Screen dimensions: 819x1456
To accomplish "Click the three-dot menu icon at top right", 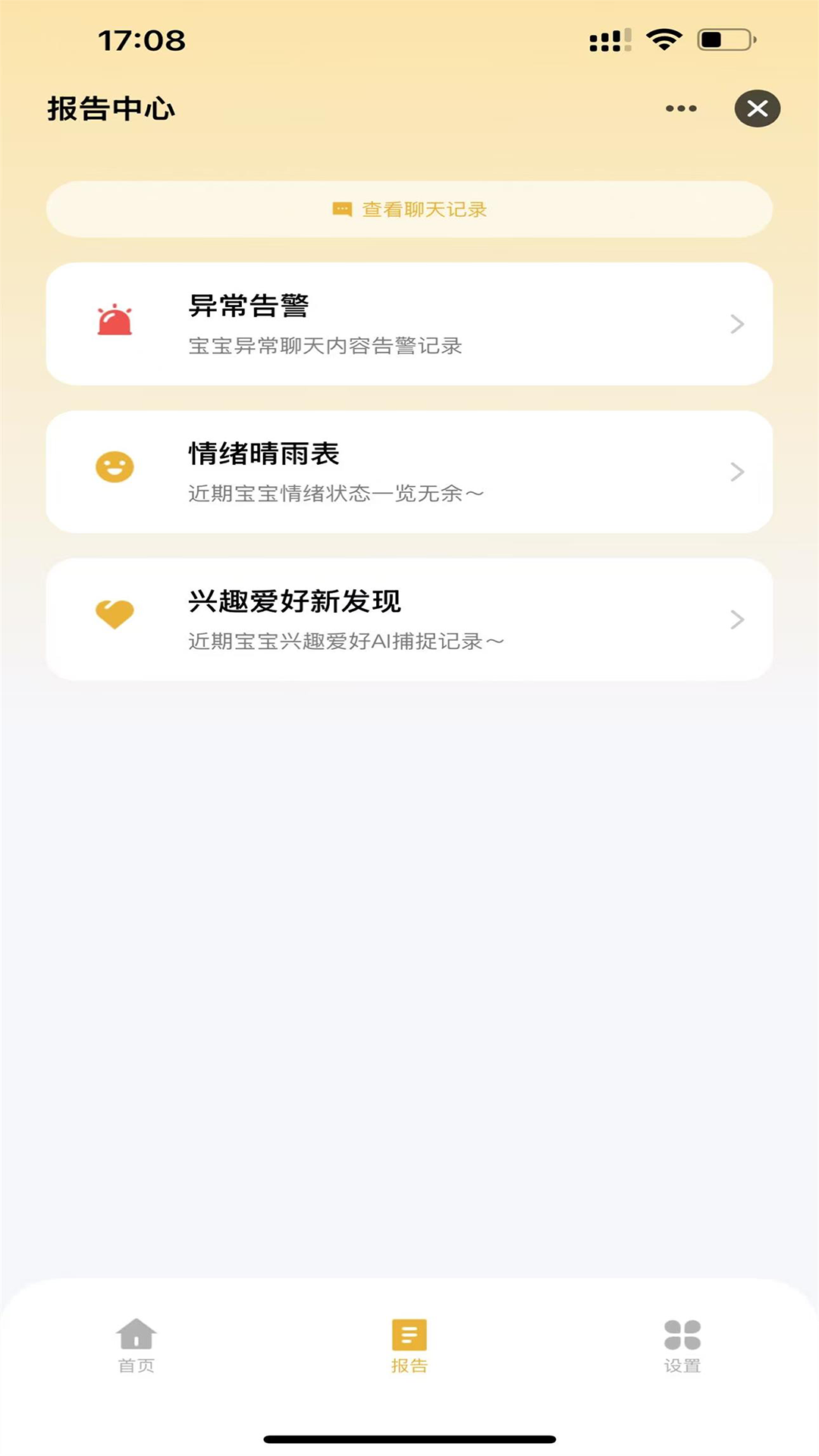I will [677, 108].
